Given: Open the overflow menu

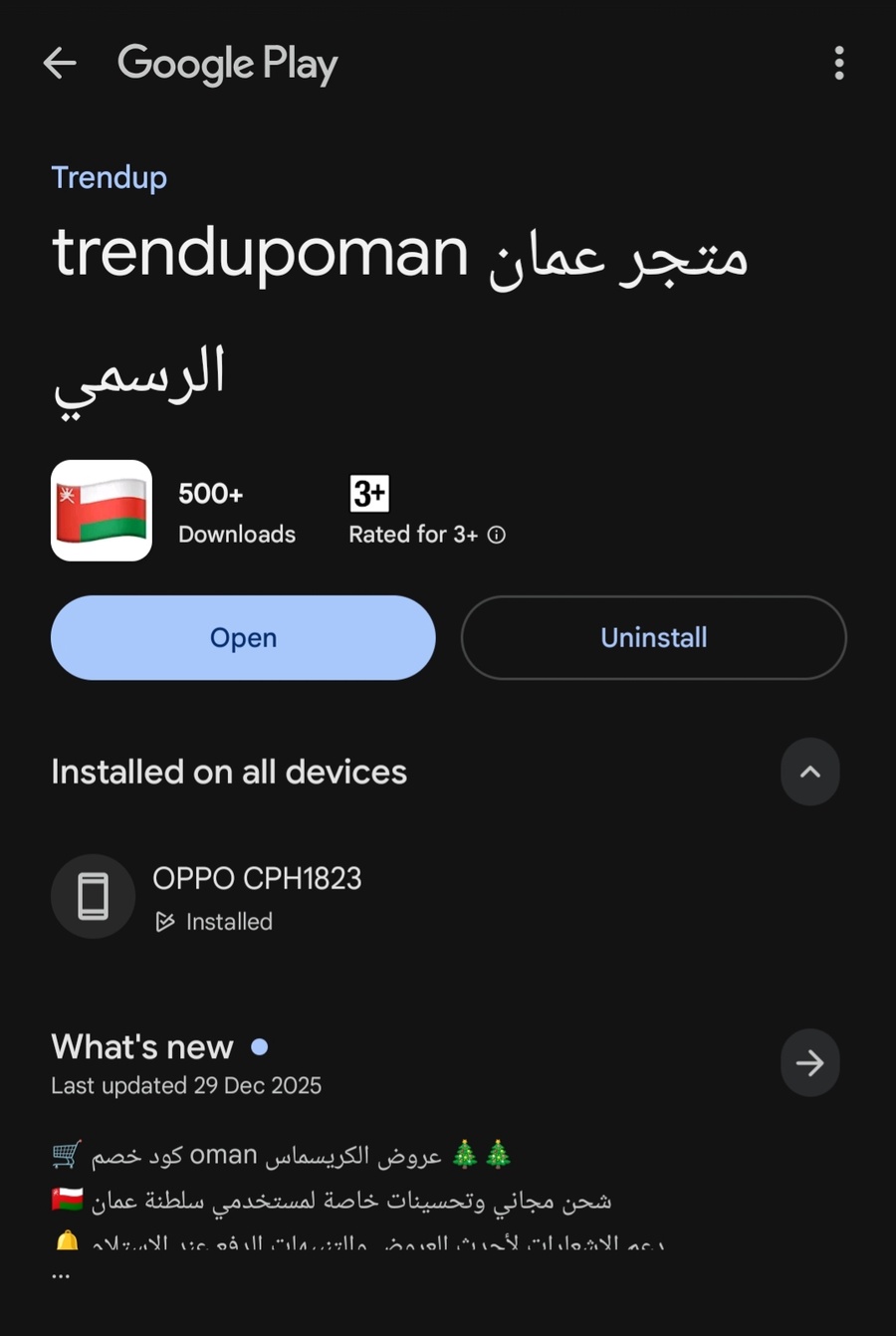Looking at the screenshot, I should pos(839,64).
